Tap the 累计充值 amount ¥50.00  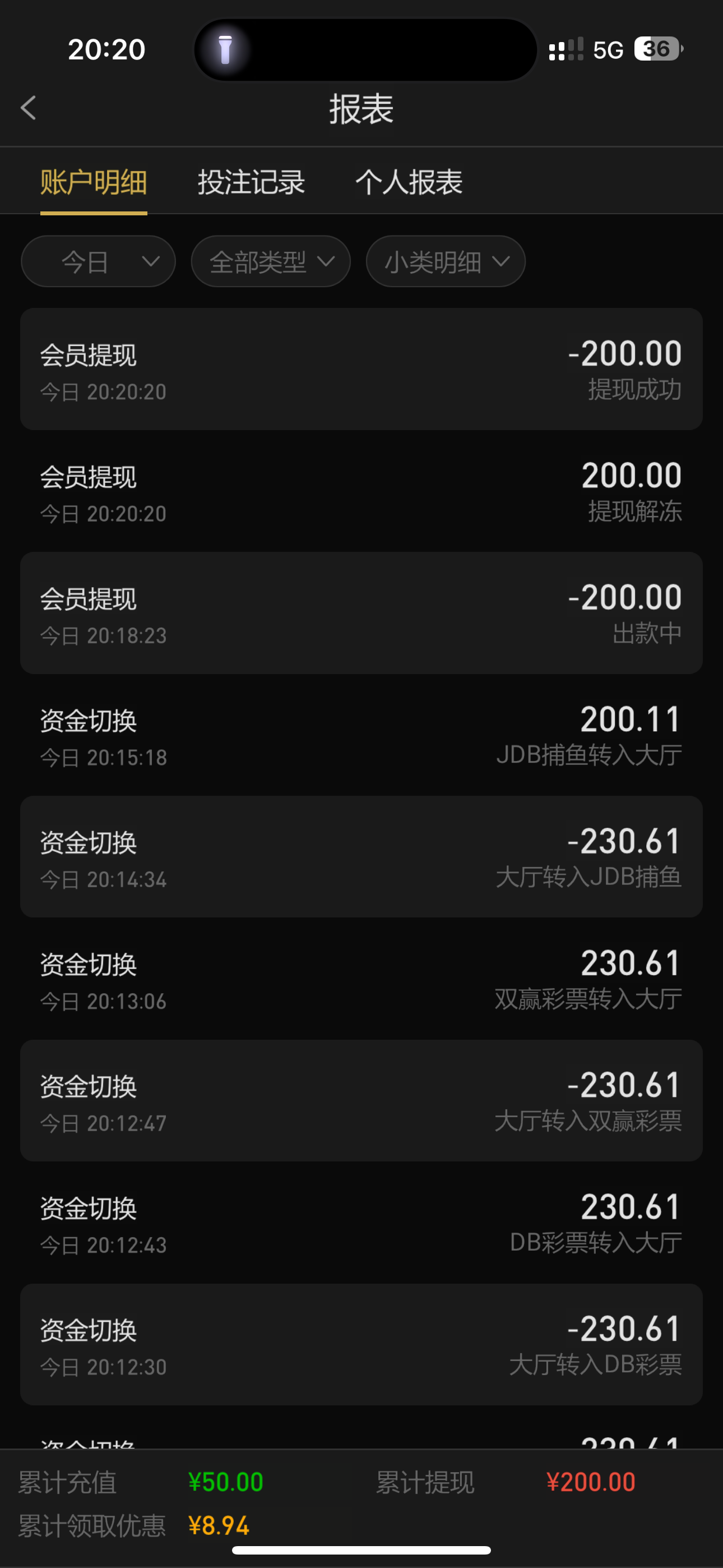225,1482
